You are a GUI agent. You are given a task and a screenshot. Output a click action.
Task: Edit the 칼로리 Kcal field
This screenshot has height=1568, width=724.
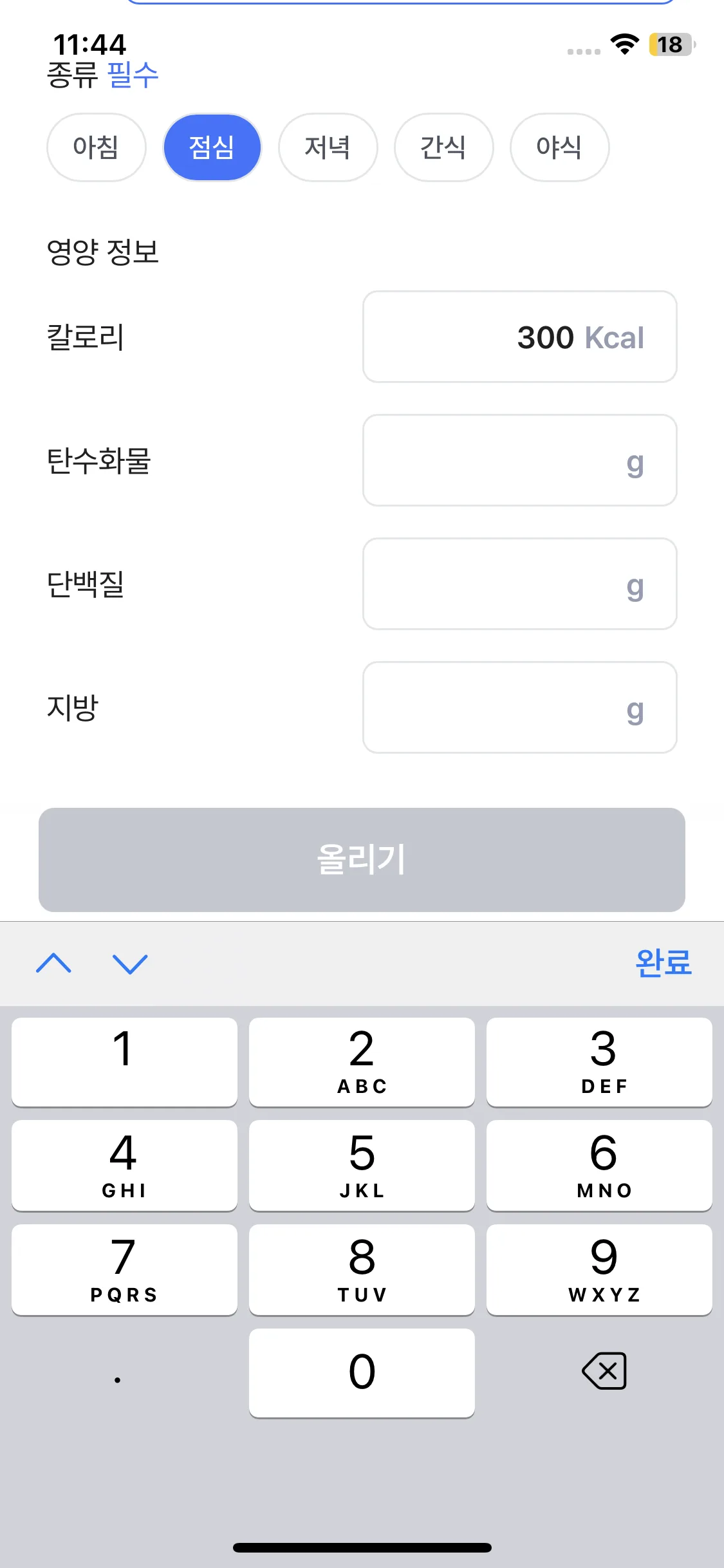pyautogui.click(x=519, y=337)
